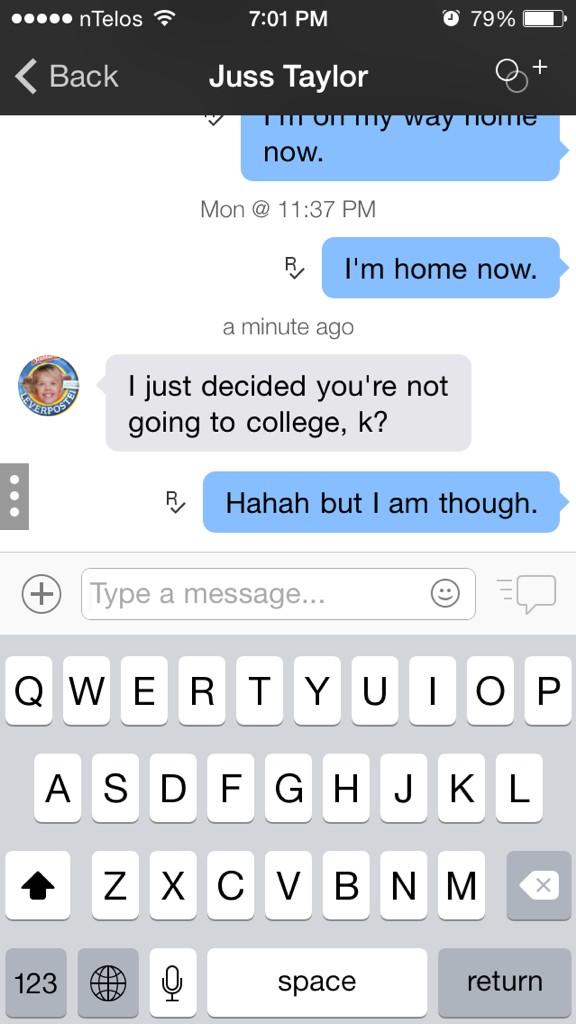Add people to the conversation
This screenshot has height=1024, width=576.
tap(521, 74)
